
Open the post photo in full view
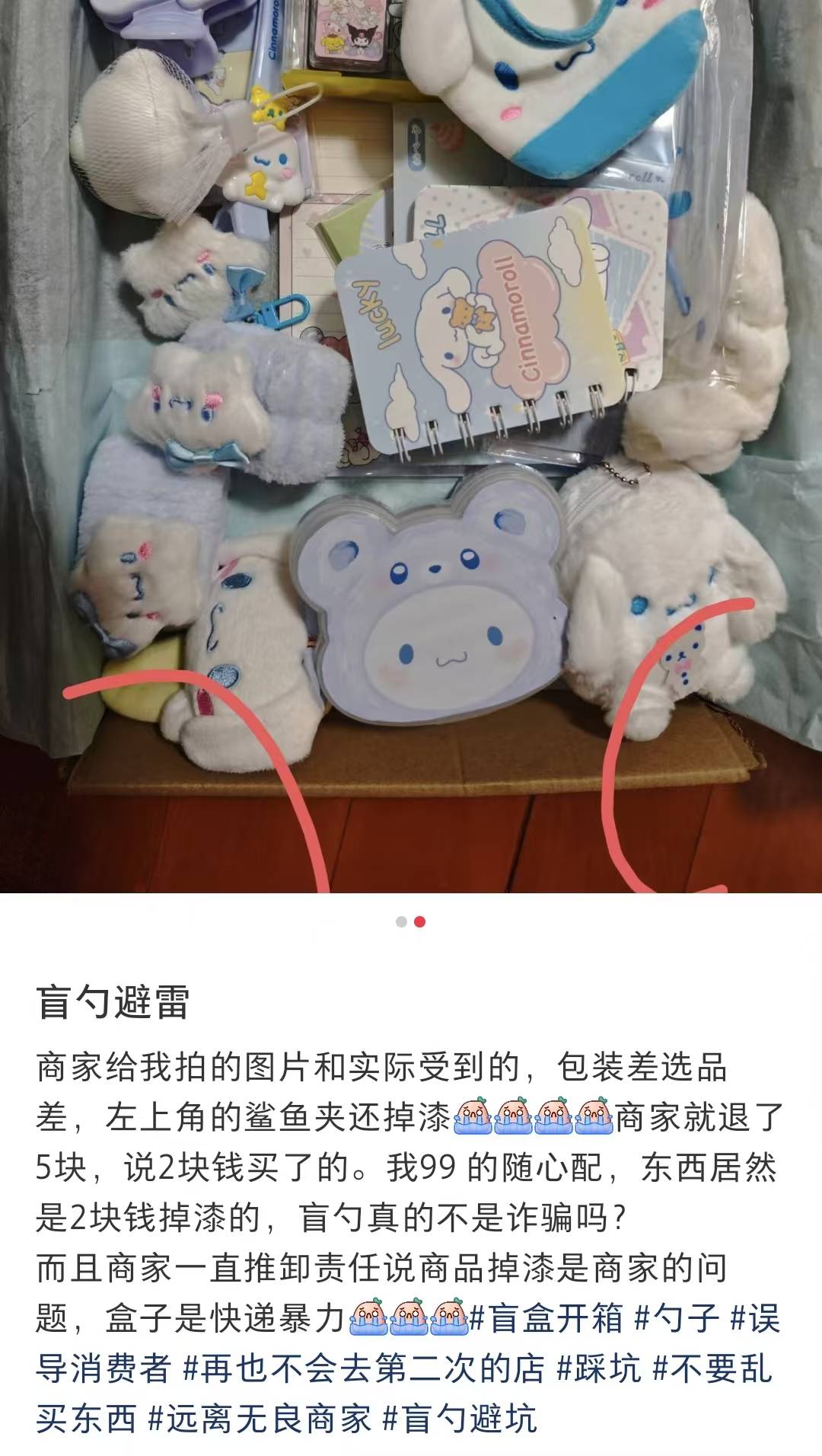tap(411, 445)
